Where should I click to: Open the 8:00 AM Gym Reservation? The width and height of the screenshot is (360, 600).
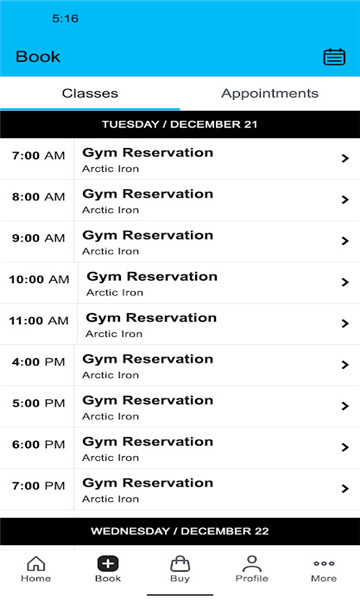click(x=180, y=201)
